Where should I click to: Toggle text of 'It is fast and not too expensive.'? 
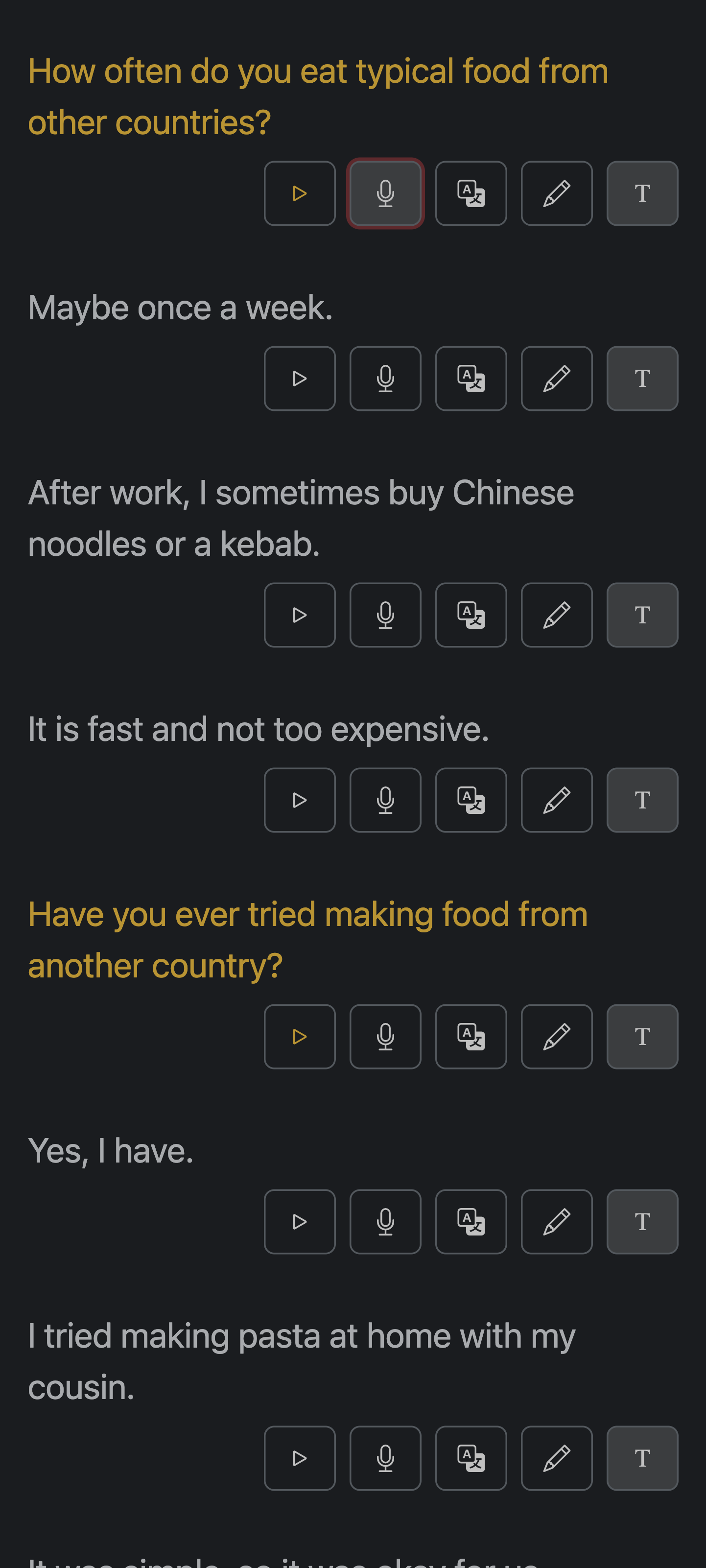pyautogui.click(x=642, y=800)
